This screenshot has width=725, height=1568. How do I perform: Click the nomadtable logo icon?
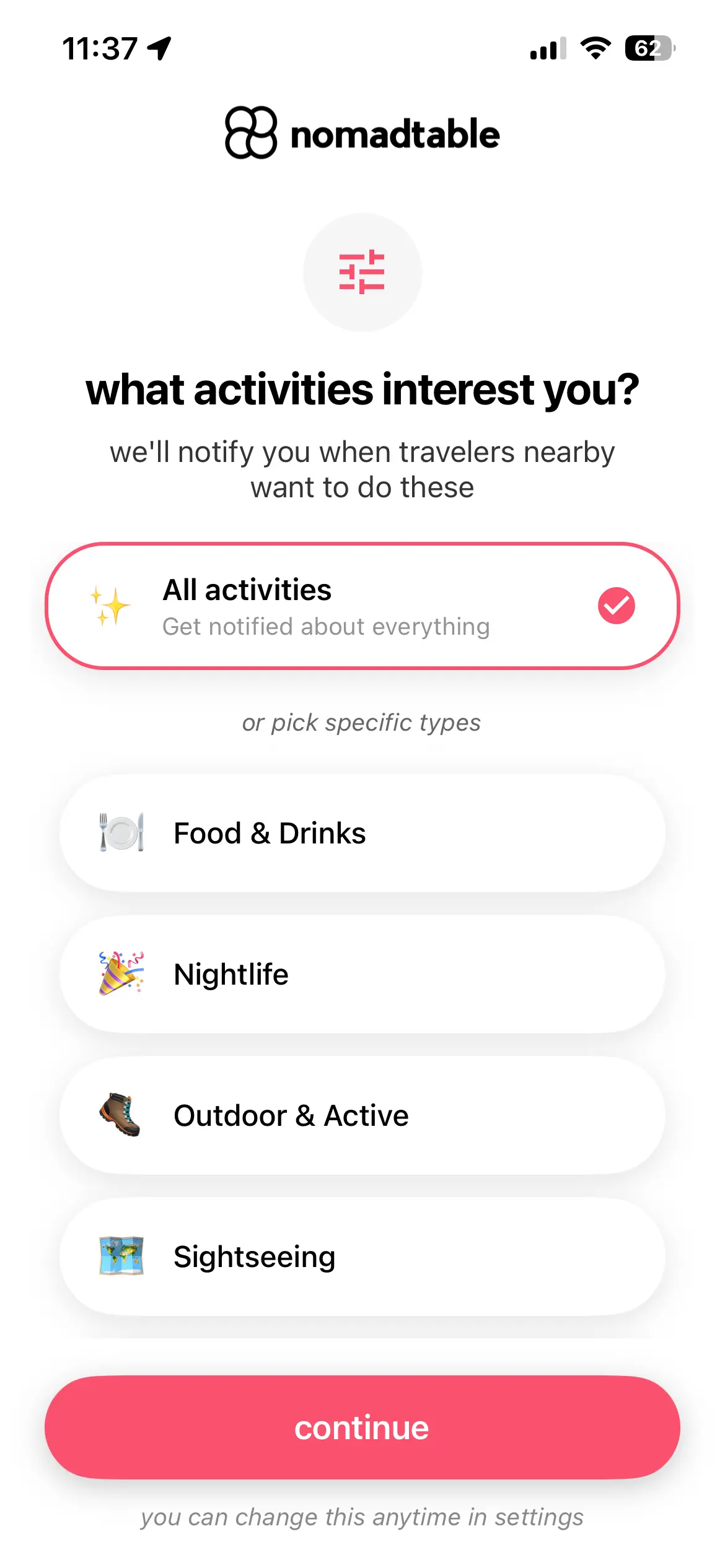pyautogui.click(x=250, y=133)
